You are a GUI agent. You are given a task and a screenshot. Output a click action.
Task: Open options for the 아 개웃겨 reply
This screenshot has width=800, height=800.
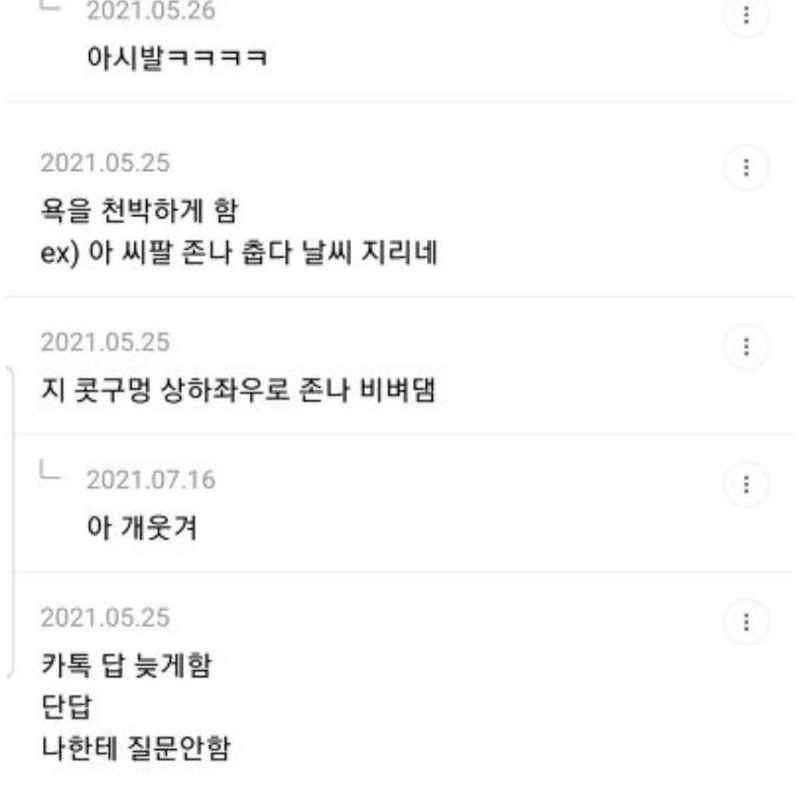(745, 483)
